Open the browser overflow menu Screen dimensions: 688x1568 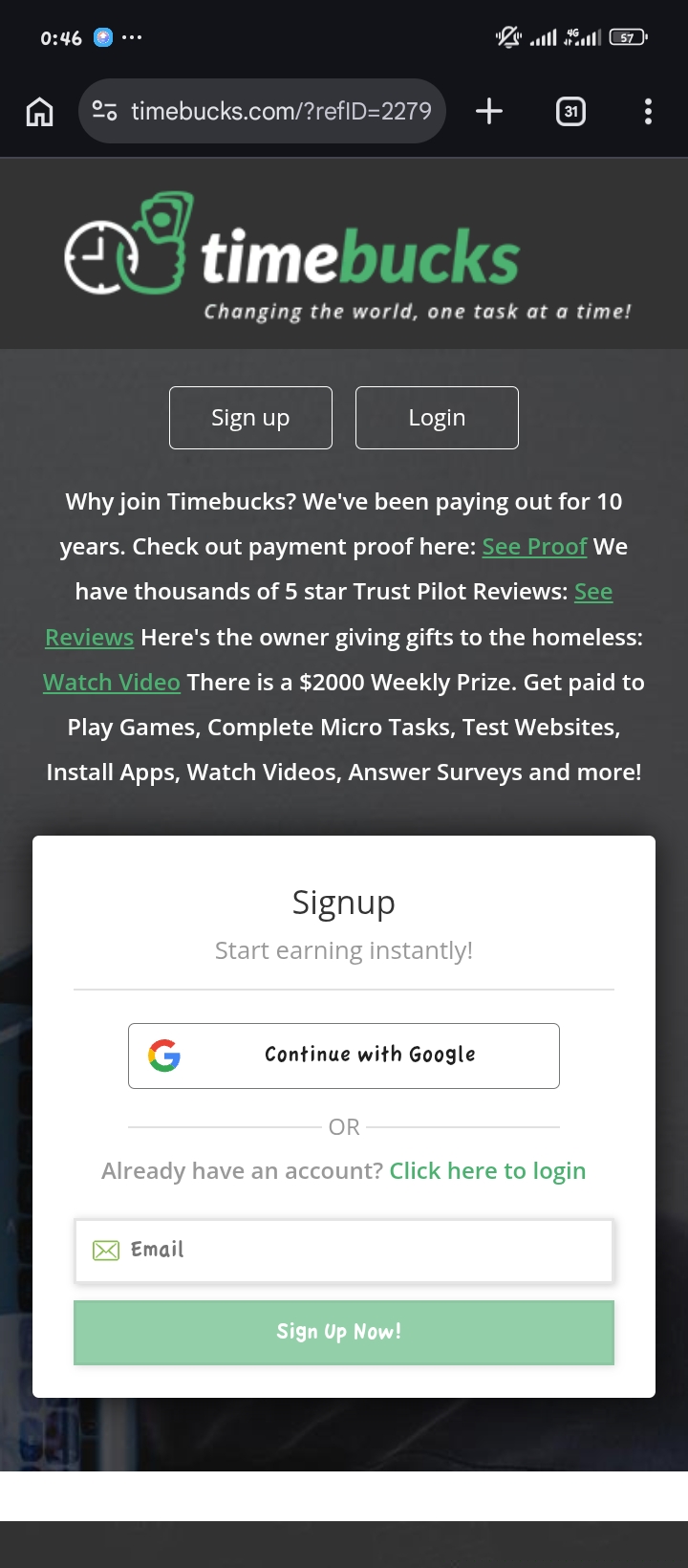click(x=648, y=112)
